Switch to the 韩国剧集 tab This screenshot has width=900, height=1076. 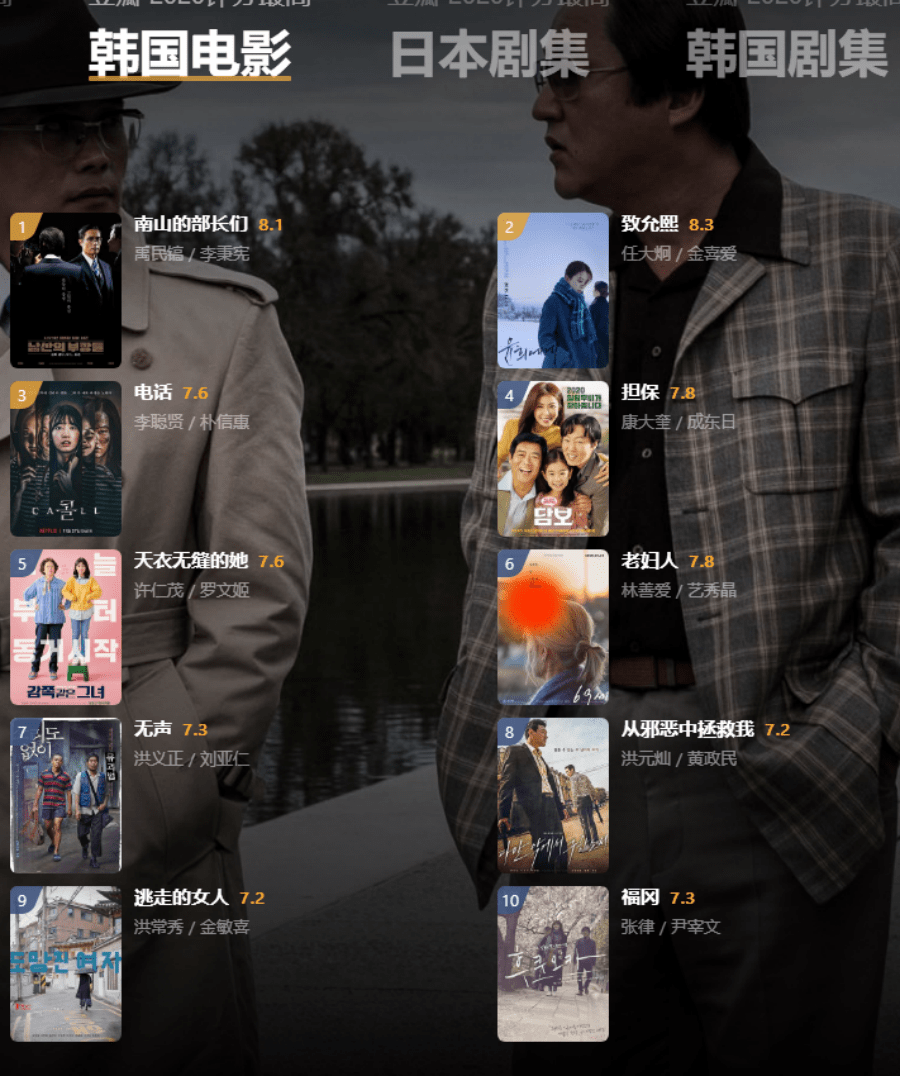pyautogui.click(x=786, y=54)
